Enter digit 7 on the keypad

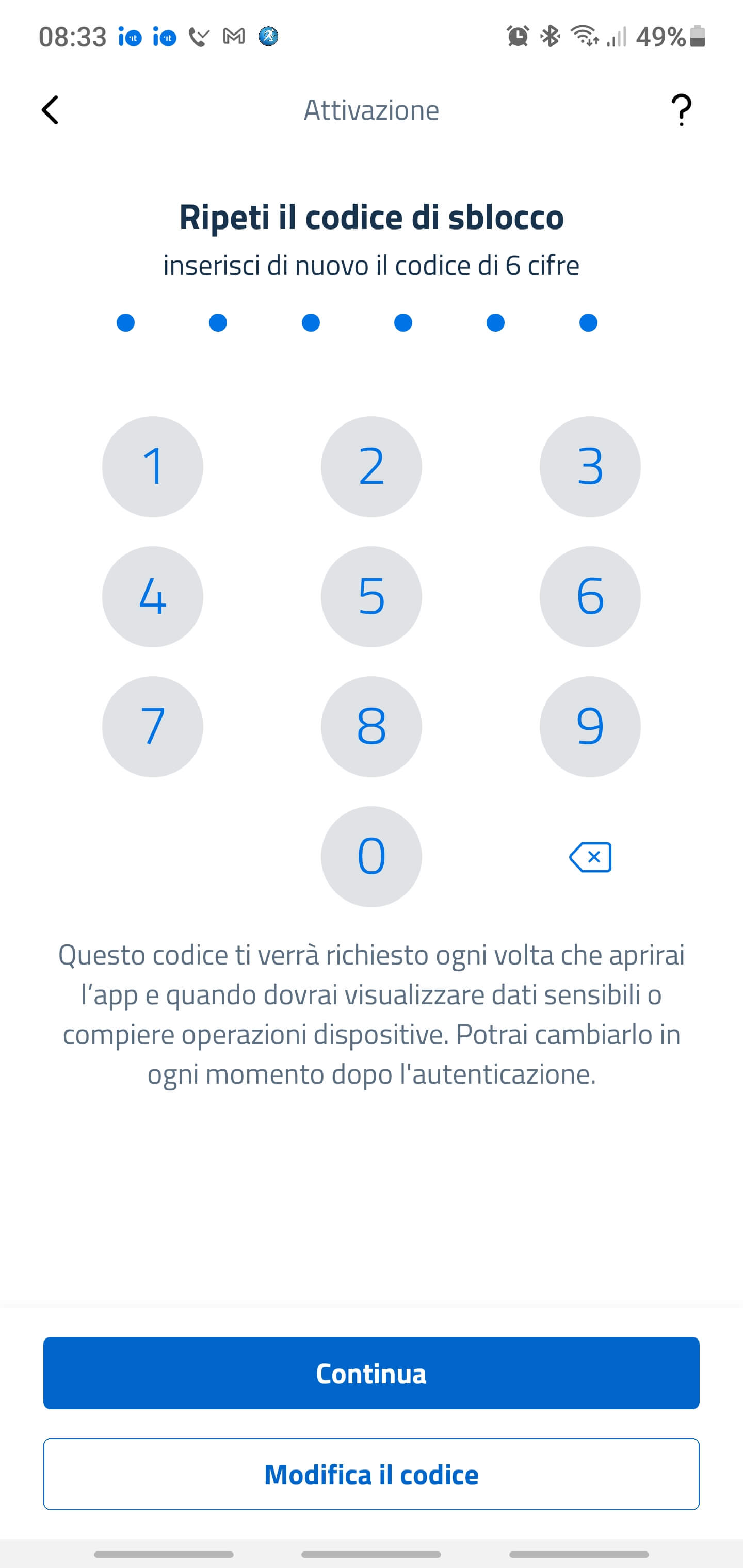[x=152, y=726]
